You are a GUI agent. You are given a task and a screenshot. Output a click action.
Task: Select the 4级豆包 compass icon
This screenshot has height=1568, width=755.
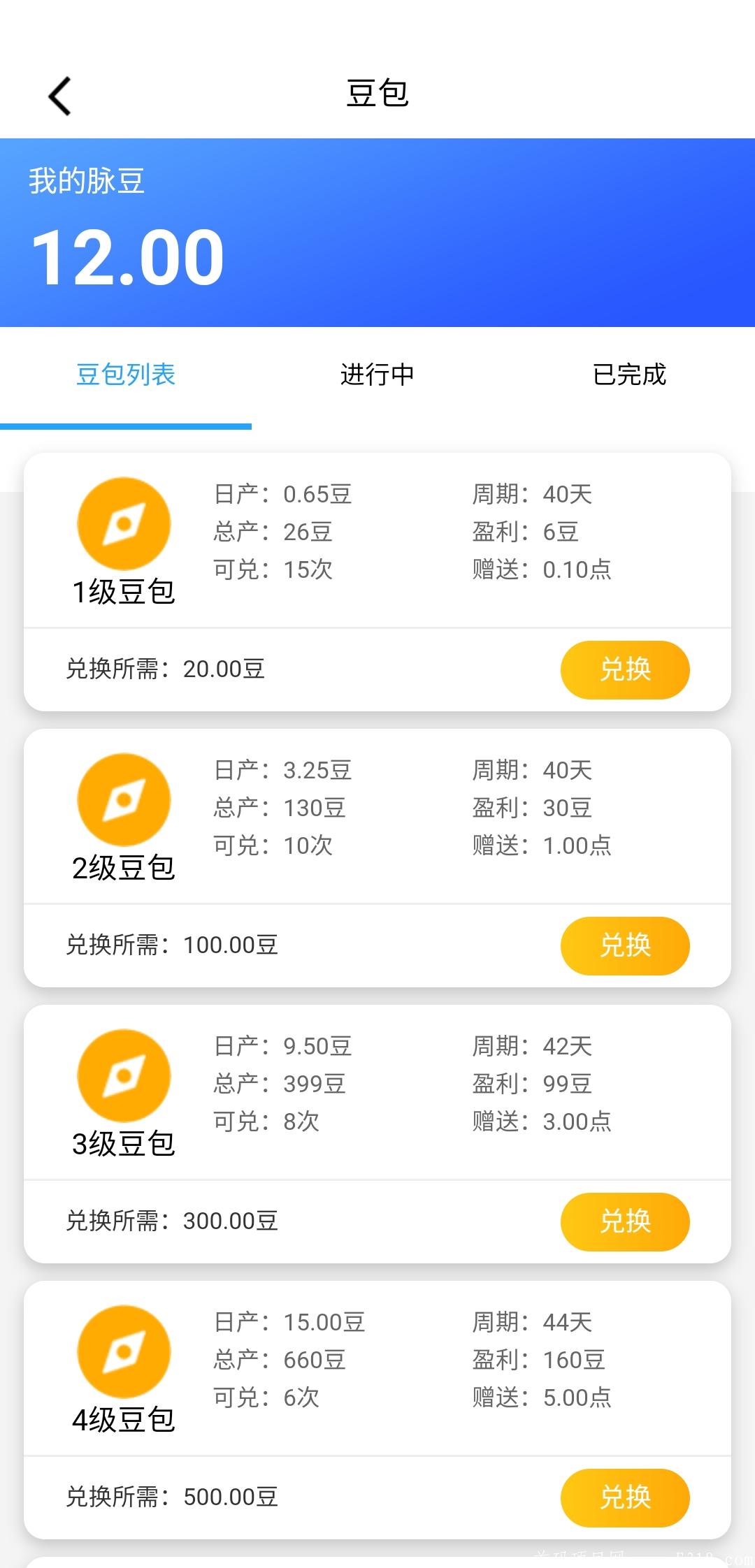pyautogui.click(x=124, y=1351)
